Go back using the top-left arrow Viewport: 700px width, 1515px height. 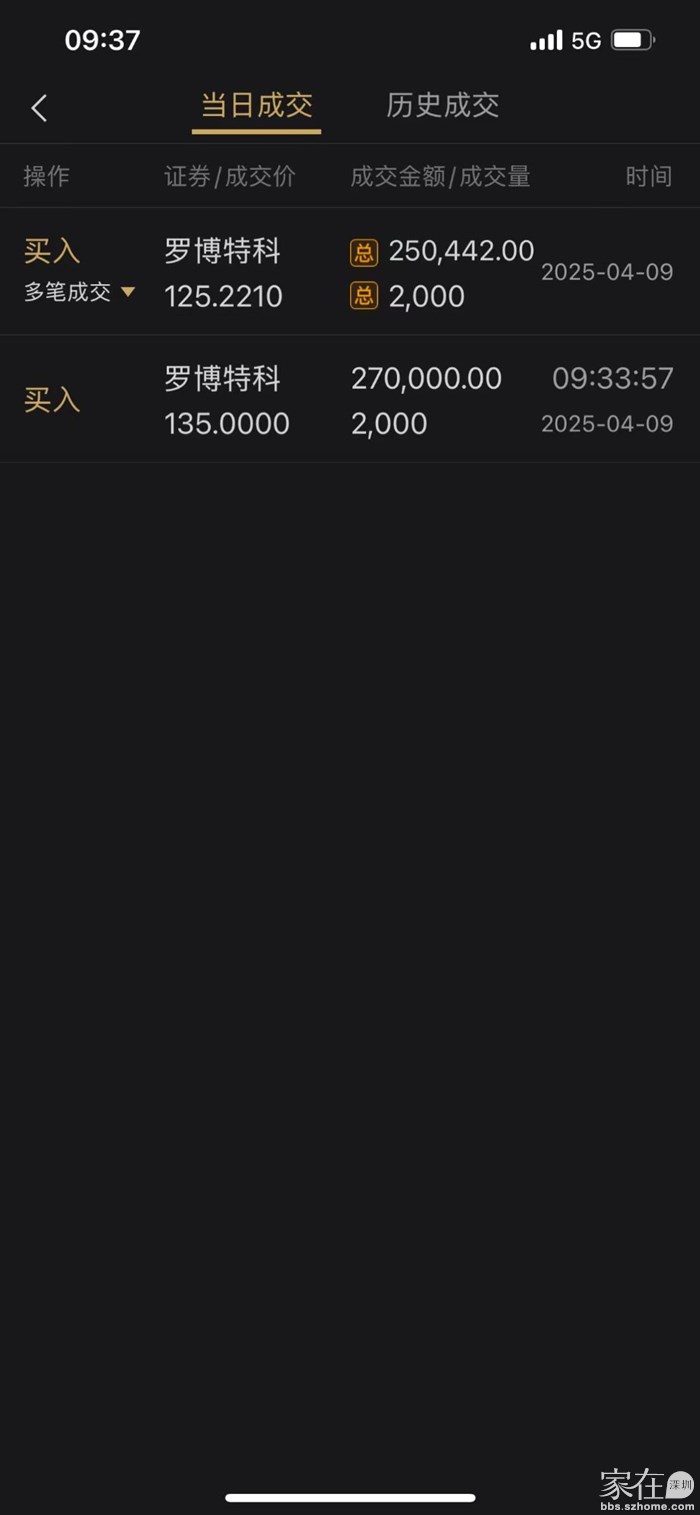coord(39,108)
